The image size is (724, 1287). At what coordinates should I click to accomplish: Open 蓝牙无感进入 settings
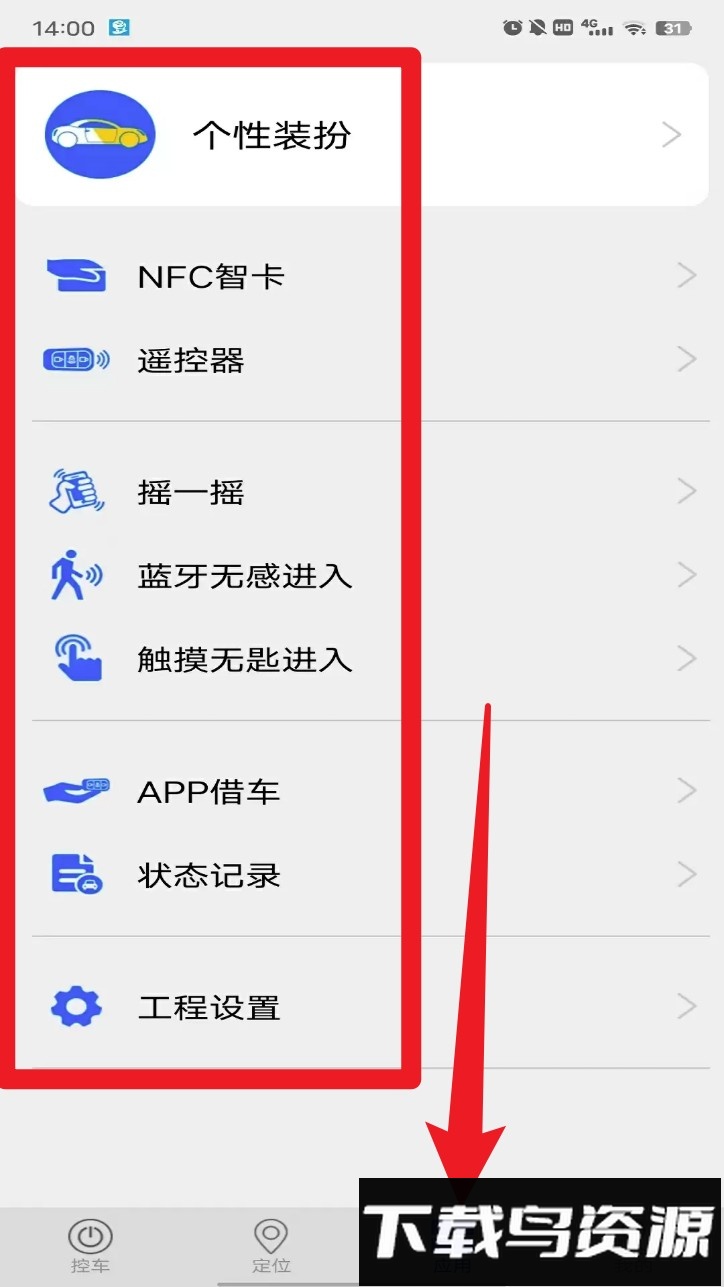pos(245,575)
